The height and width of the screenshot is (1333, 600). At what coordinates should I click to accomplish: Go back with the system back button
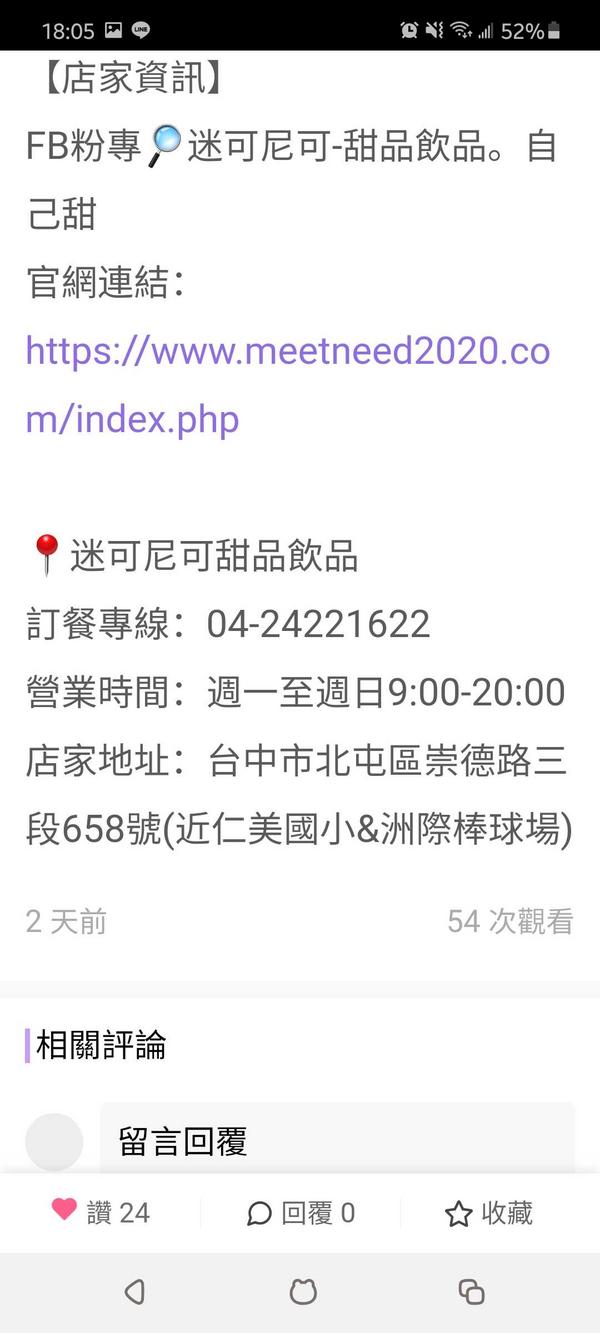coord(134,1292)
